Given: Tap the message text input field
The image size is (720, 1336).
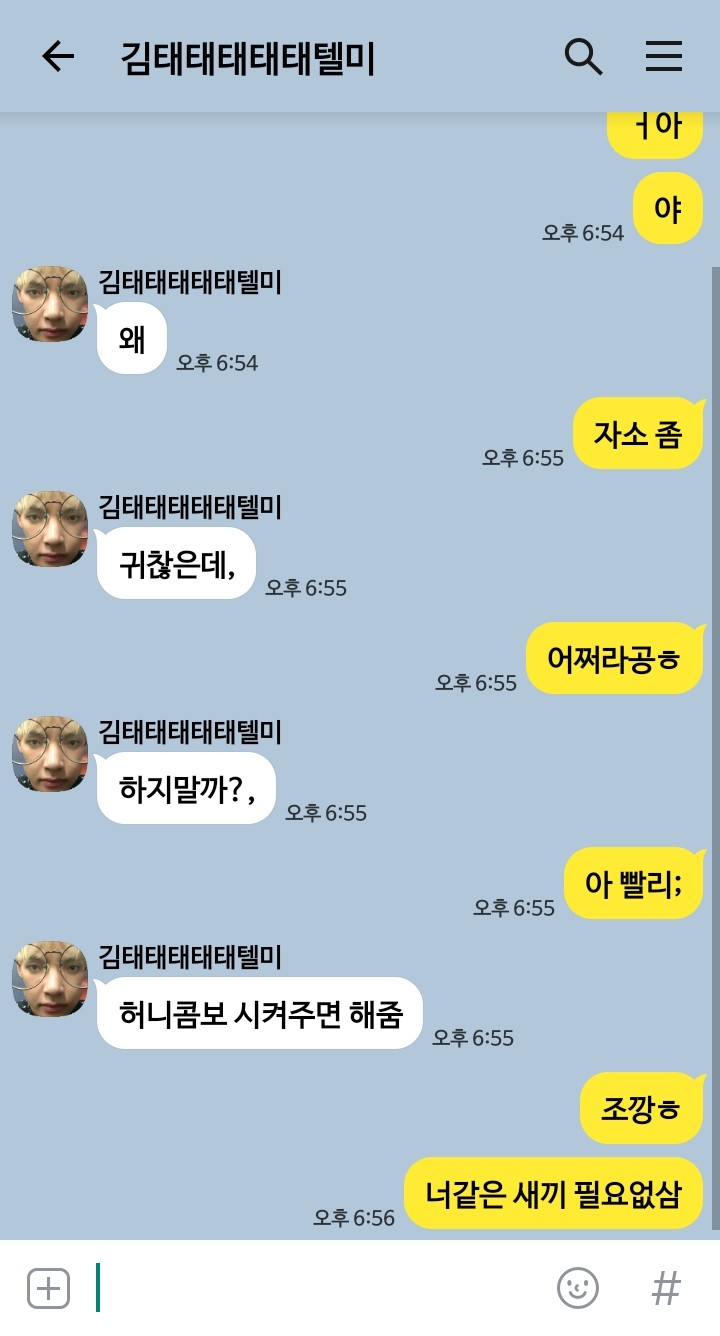Looking at the screenshot, I should tap(320, 1288).
